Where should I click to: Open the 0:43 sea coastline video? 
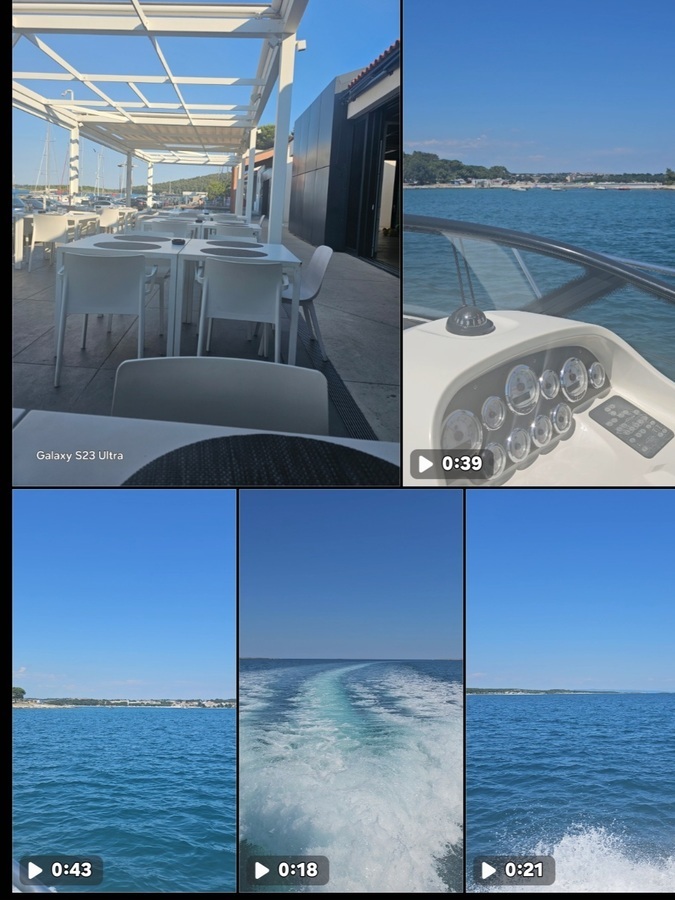pos(124,690)
